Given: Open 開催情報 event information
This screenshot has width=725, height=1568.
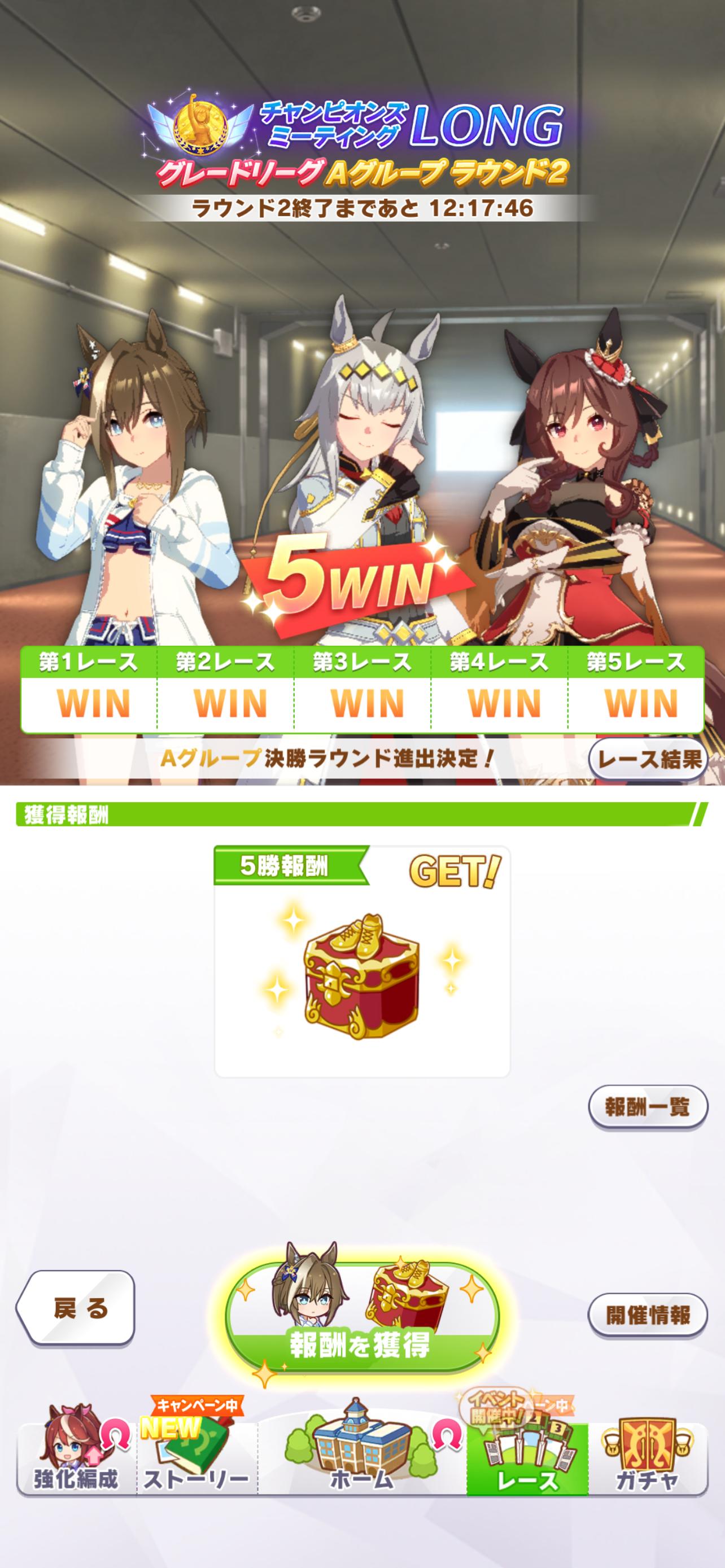Looking at the screenshot, I should [647, 1315].
